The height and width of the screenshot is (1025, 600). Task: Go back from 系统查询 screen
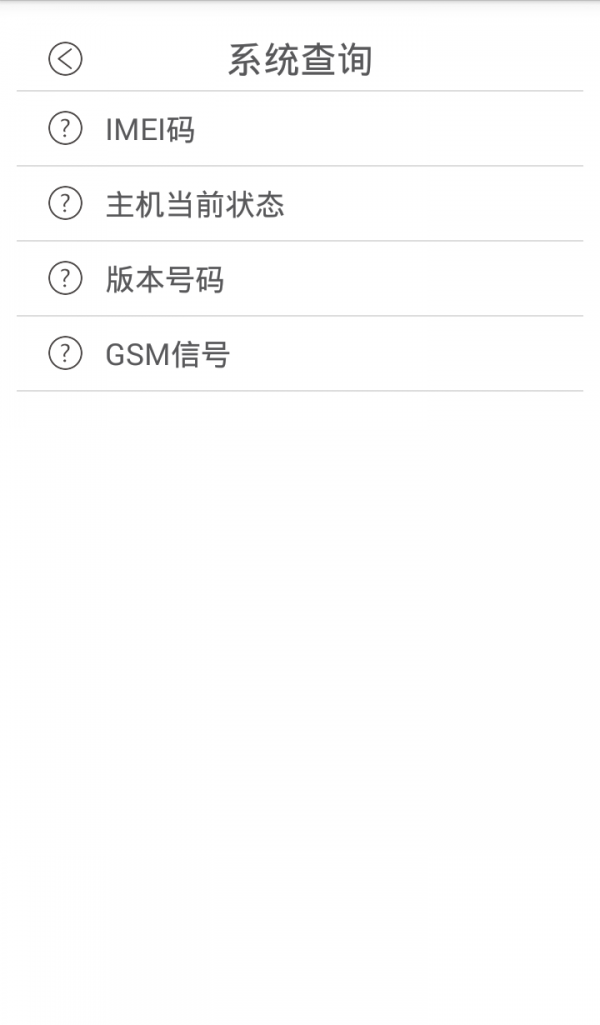point(65,59)
